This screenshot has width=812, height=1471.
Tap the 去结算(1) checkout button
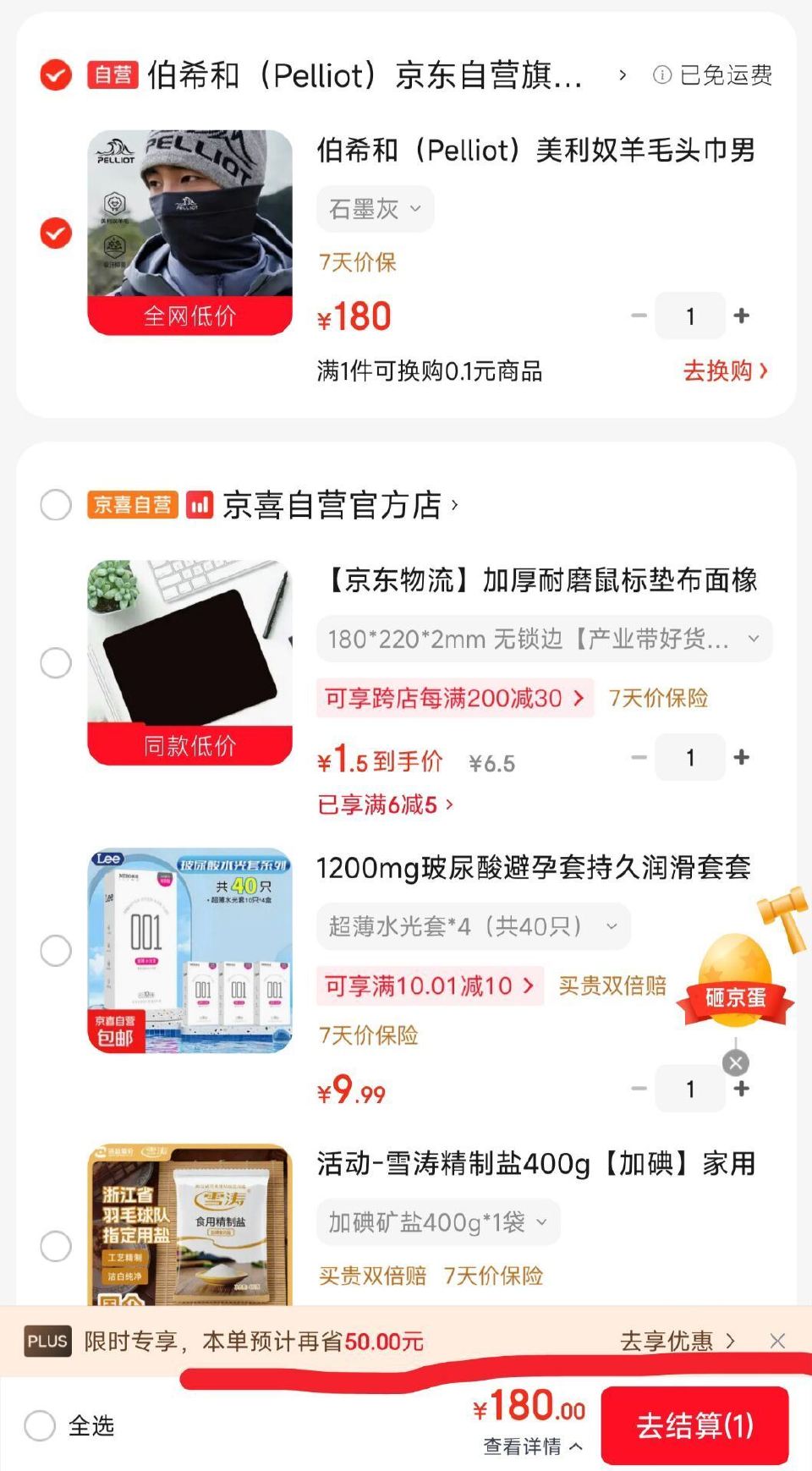(694, 1425)
